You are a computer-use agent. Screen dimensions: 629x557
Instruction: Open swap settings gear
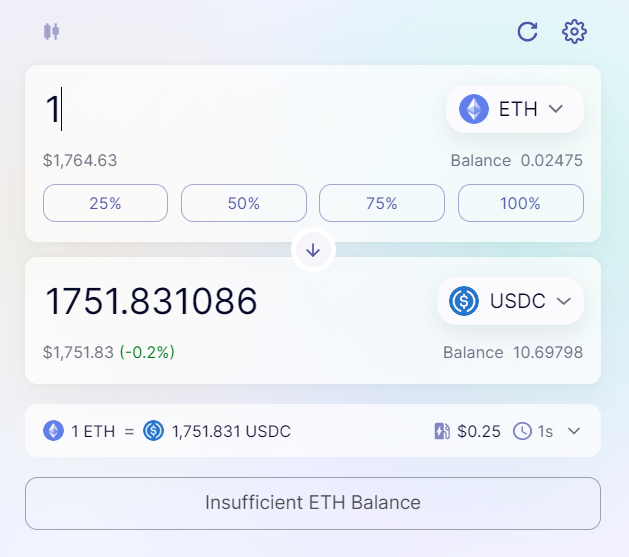[x=574, y=31]
